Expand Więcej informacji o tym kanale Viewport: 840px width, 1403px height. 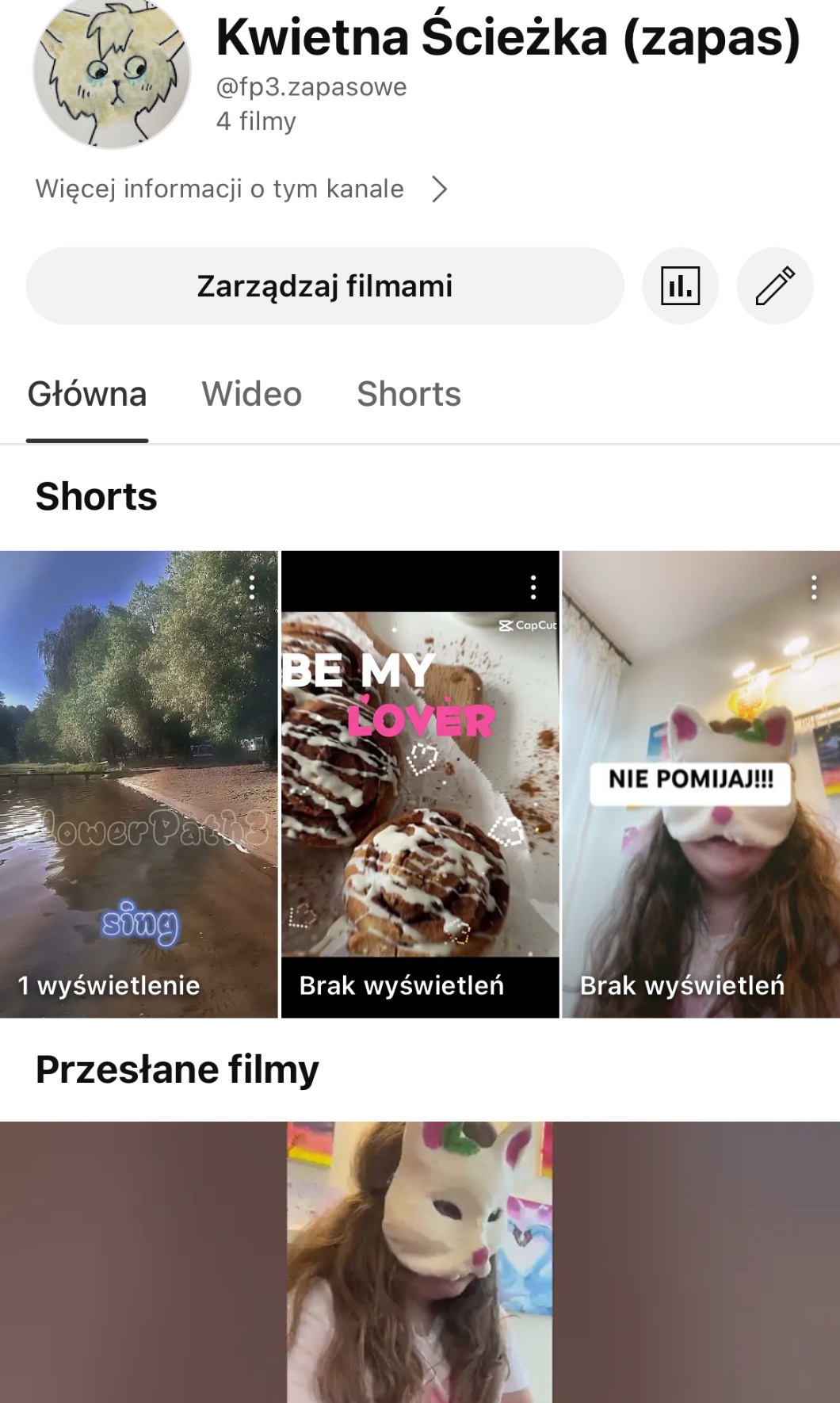tap(241, 189)
